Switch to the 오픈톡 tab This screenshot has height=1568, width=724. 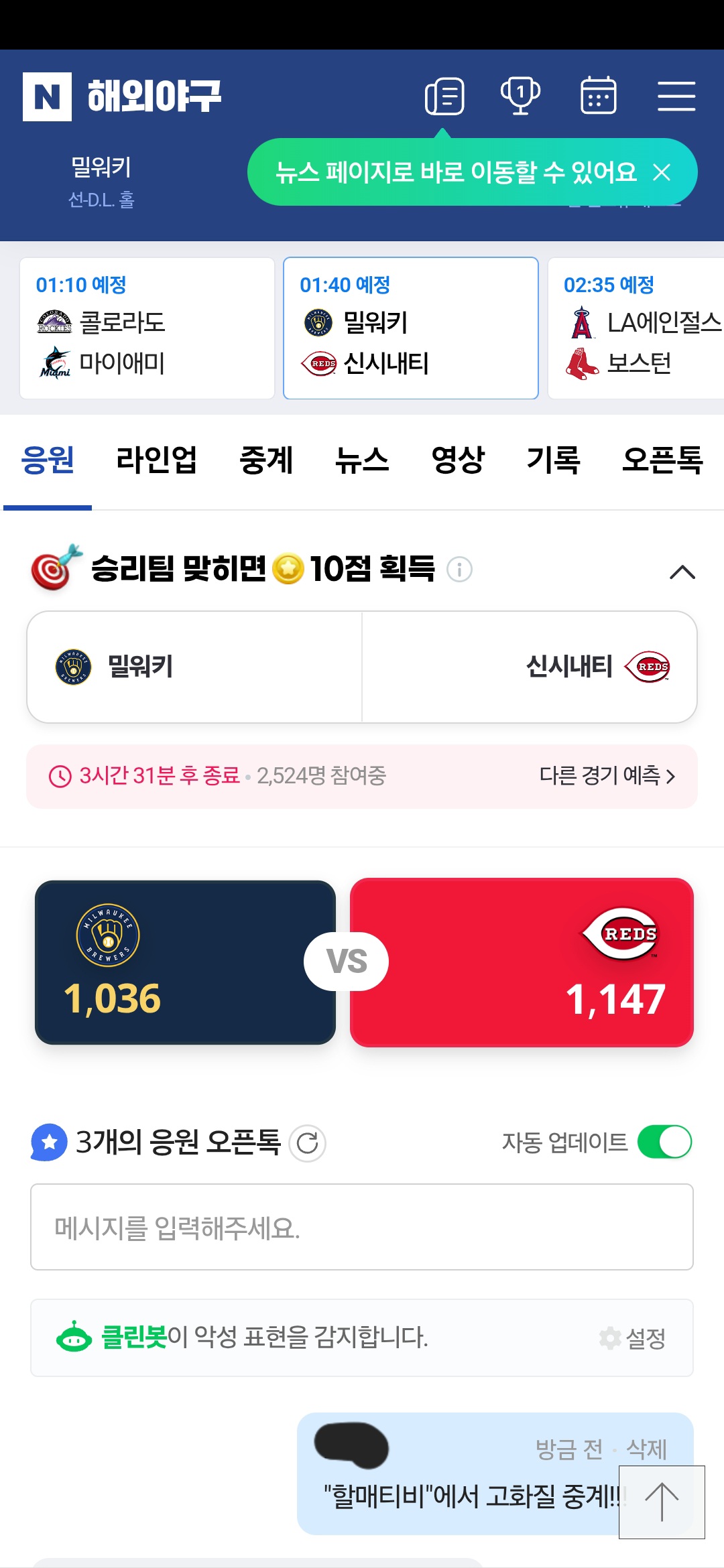662,460
